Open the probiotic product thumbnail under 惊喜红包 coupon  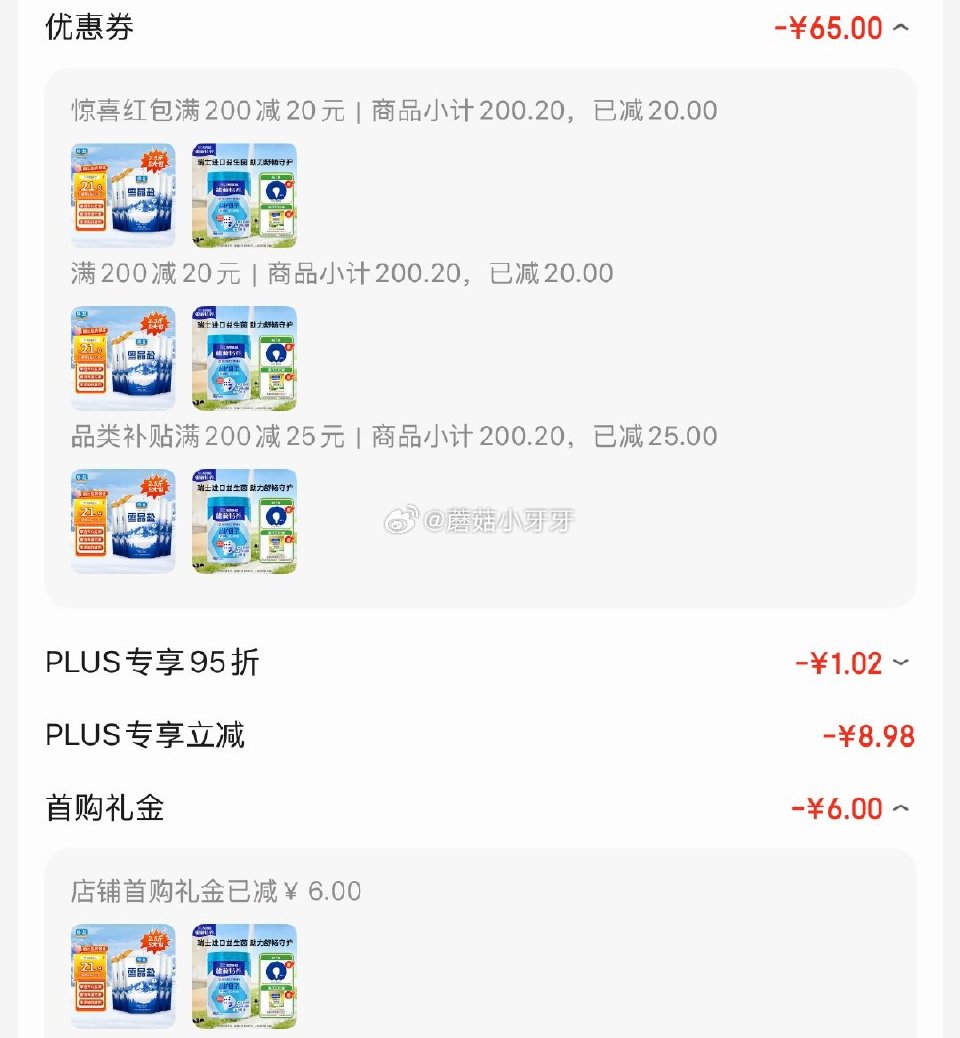pyautogui.click(x=245, y=195)
